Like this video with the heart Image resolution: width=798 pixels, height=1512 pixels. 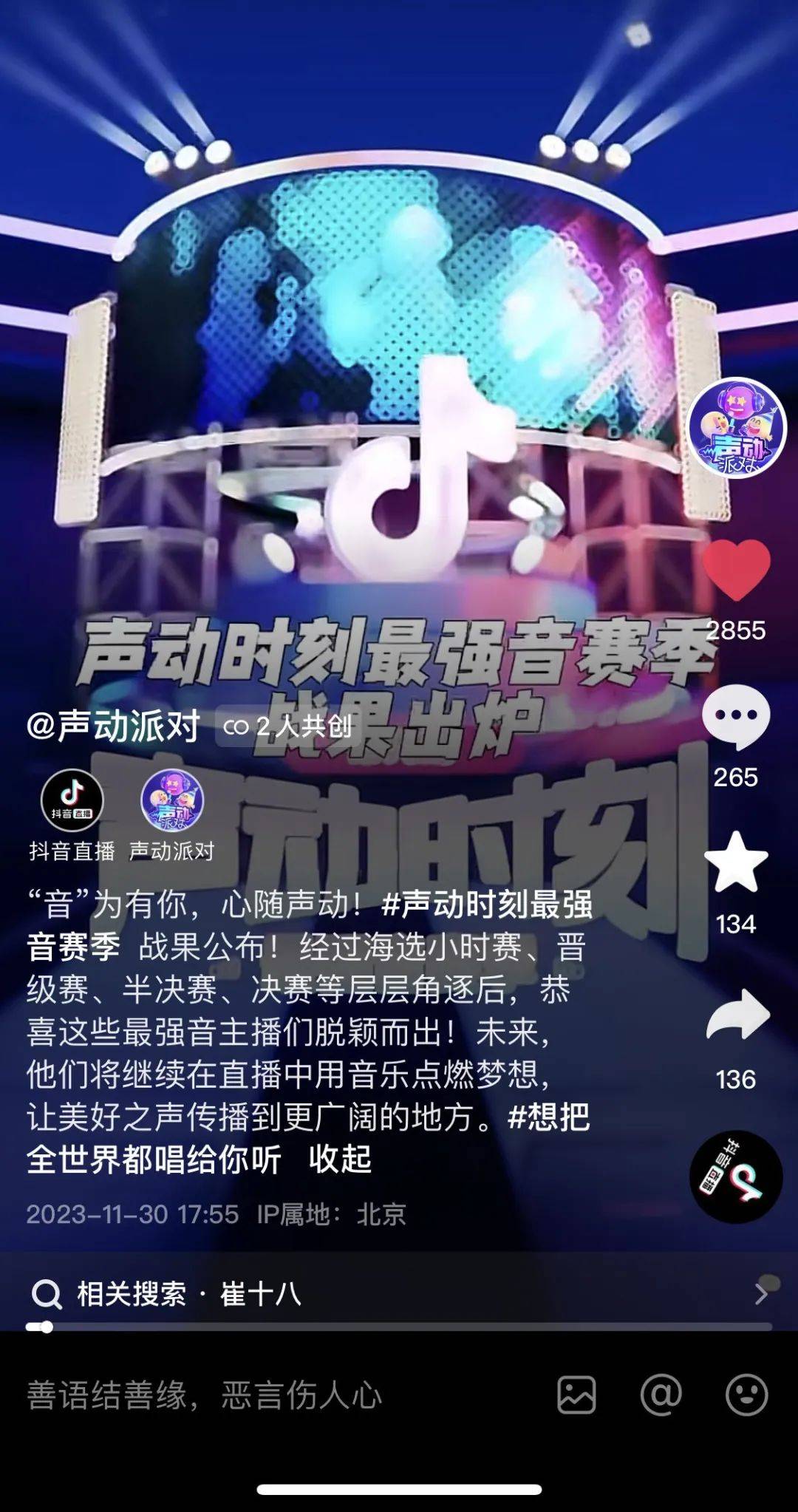(x=736, y=570)
